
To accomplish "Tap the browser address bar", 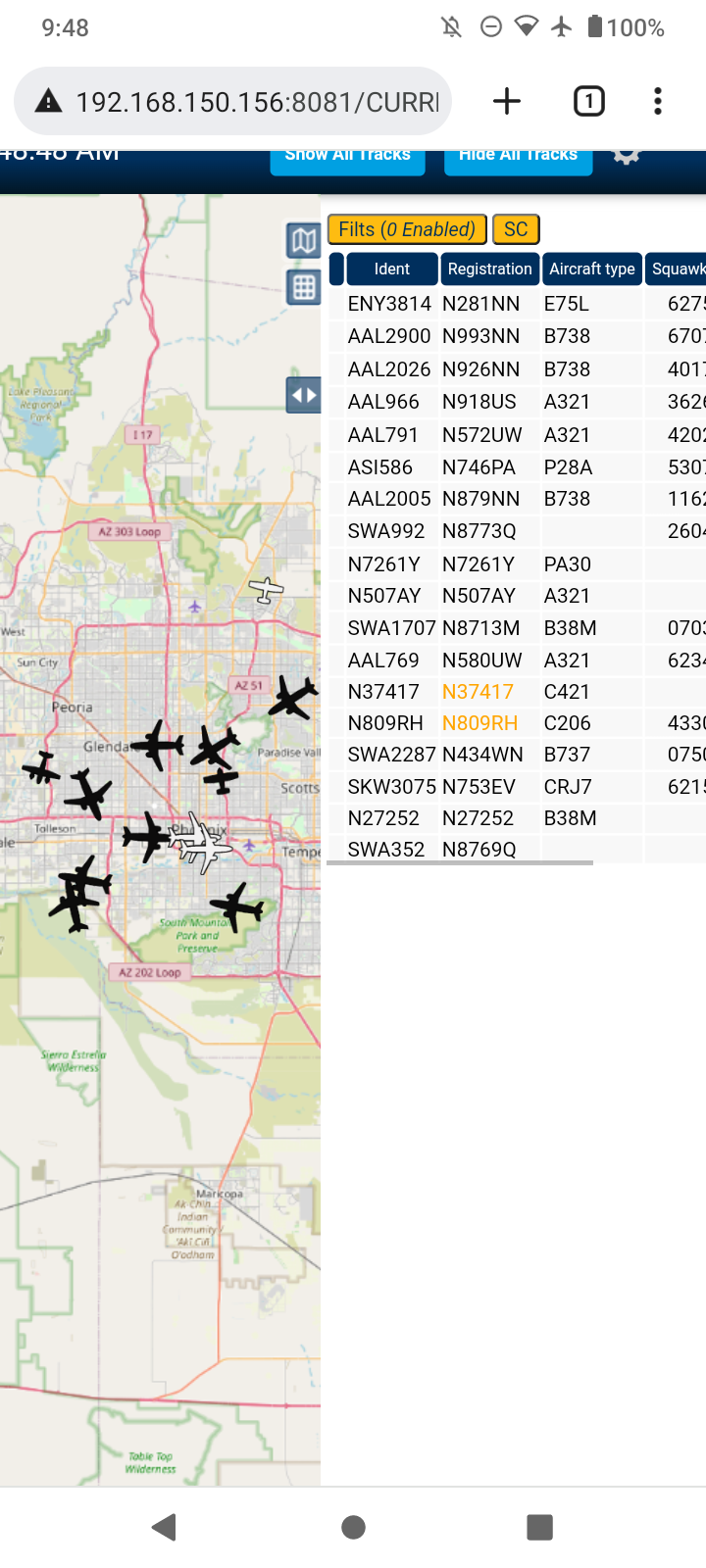I will pos(232,101).
